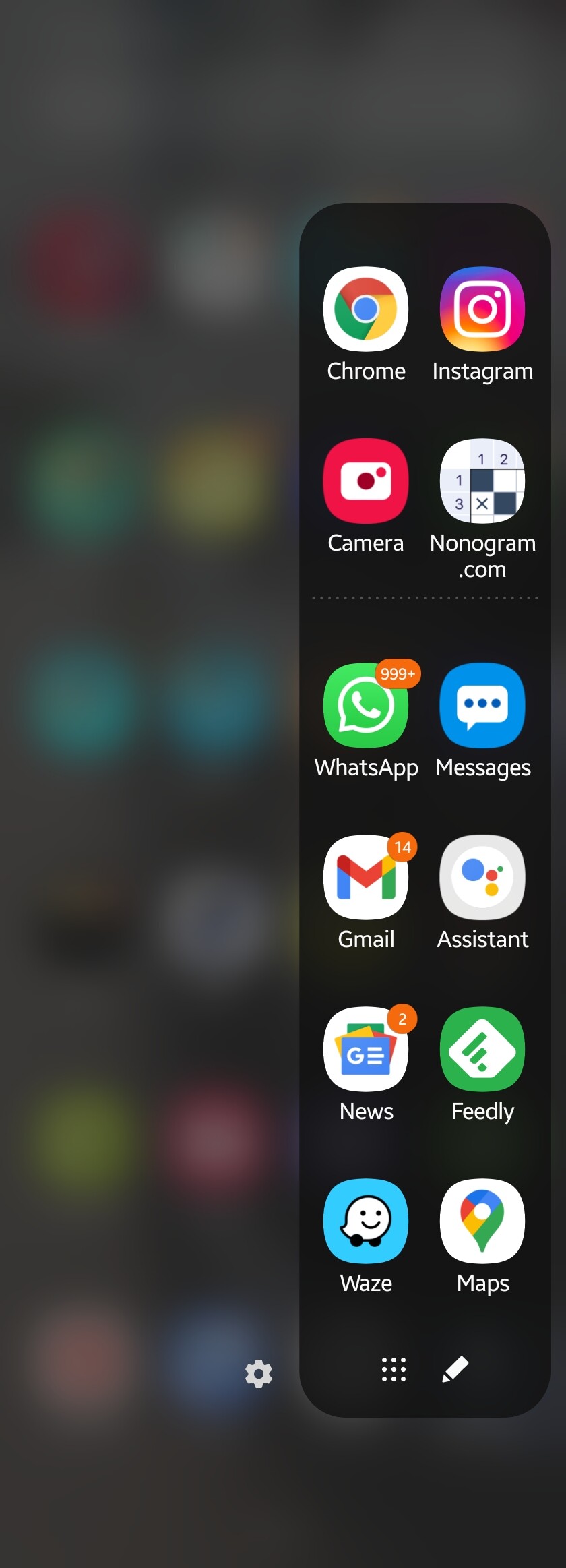
Task: Open Gmail with 14 unread
Action: [x=366, y=878]
